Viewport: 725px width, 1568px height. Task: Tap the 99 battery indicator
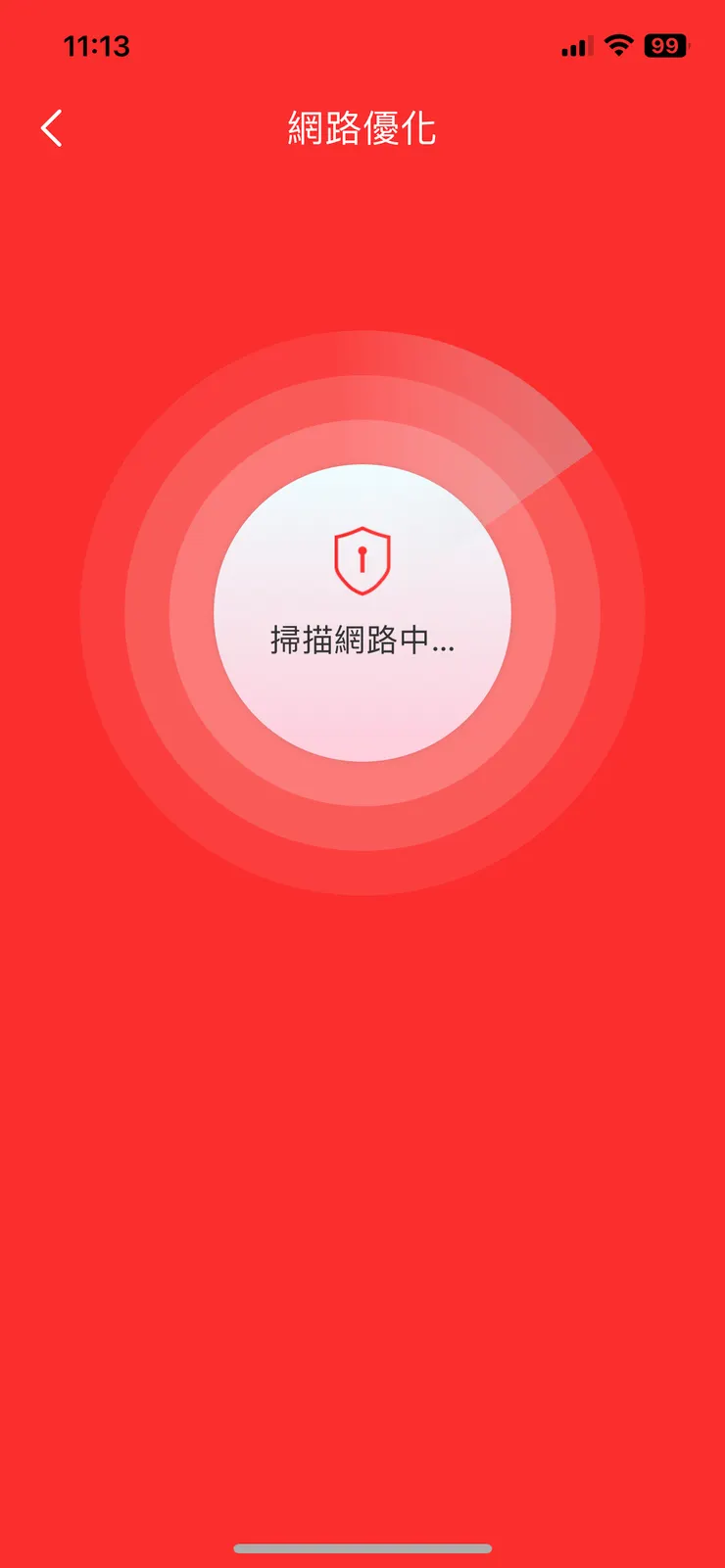coord(664,45)
